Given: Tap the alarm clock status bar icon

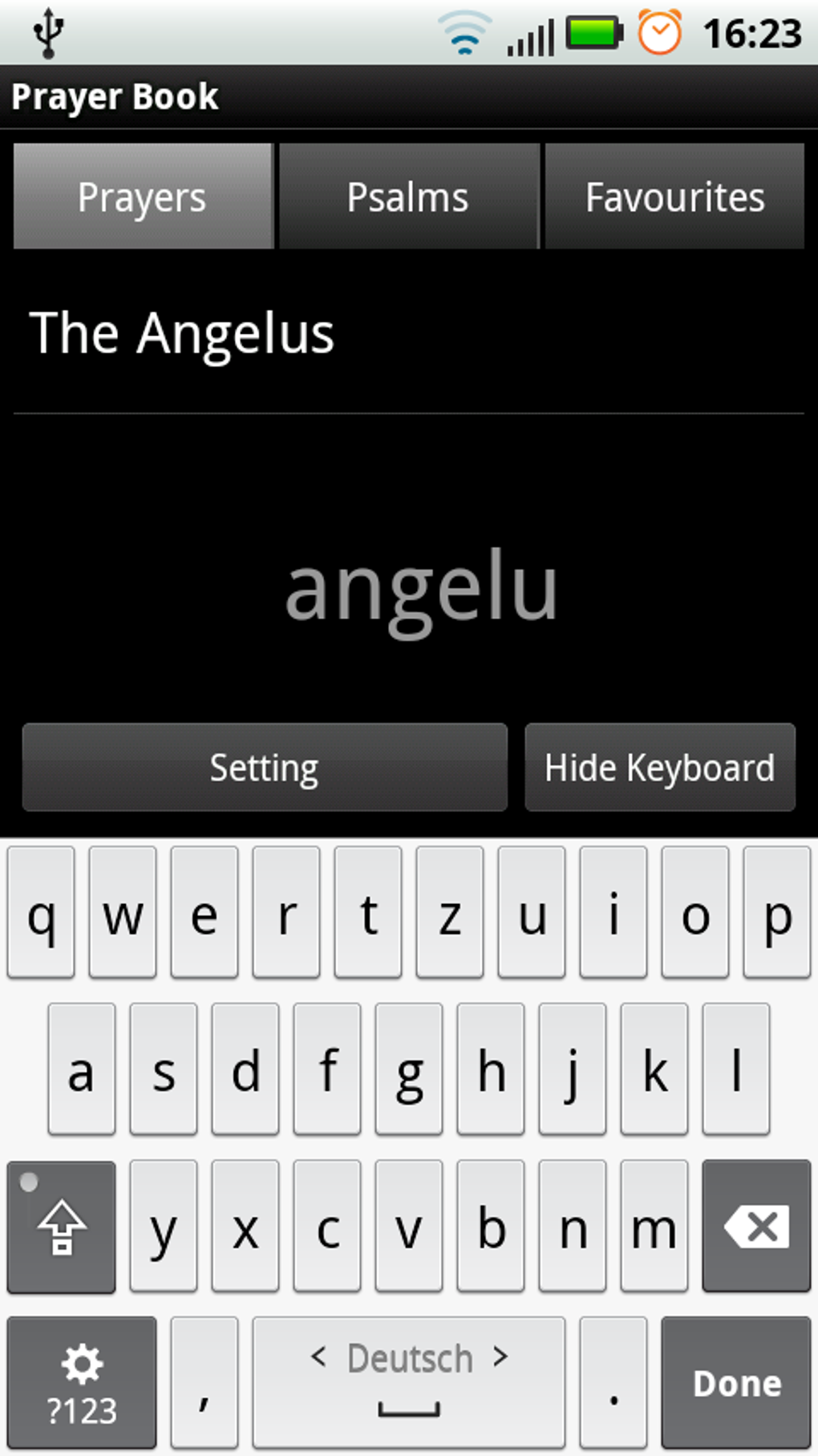Looking at the screenshot, I should 659,32.
